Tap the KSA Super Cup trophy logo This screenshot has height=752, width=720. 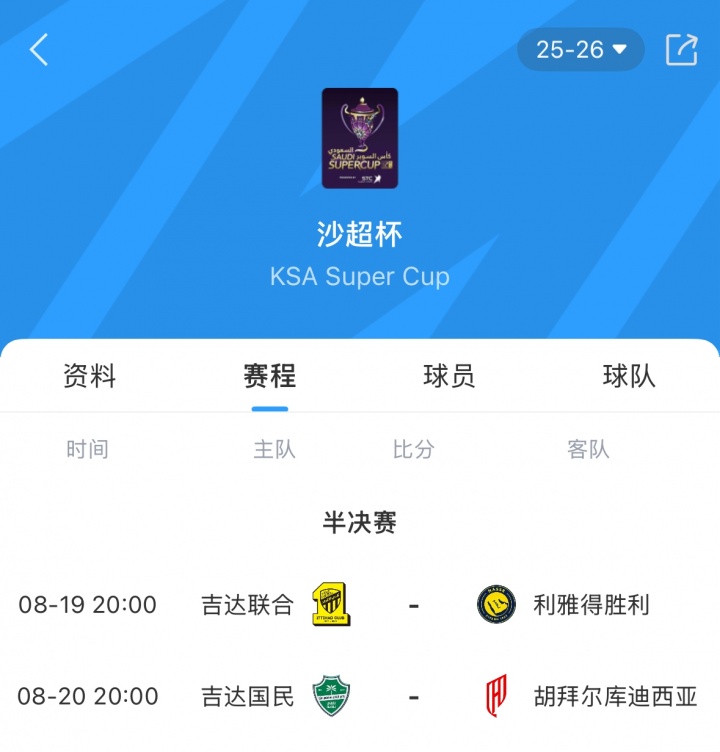coord(360,140)
